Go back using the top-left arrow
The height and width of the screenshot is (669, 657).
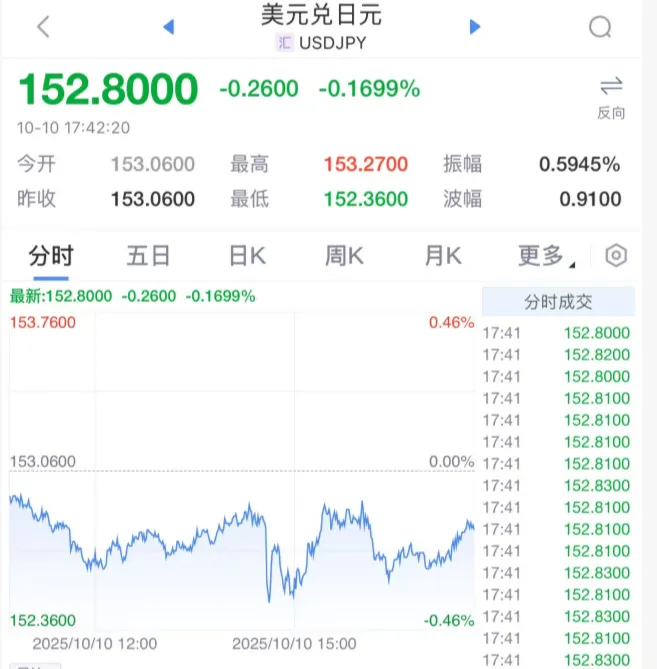(x=43, y=27)
